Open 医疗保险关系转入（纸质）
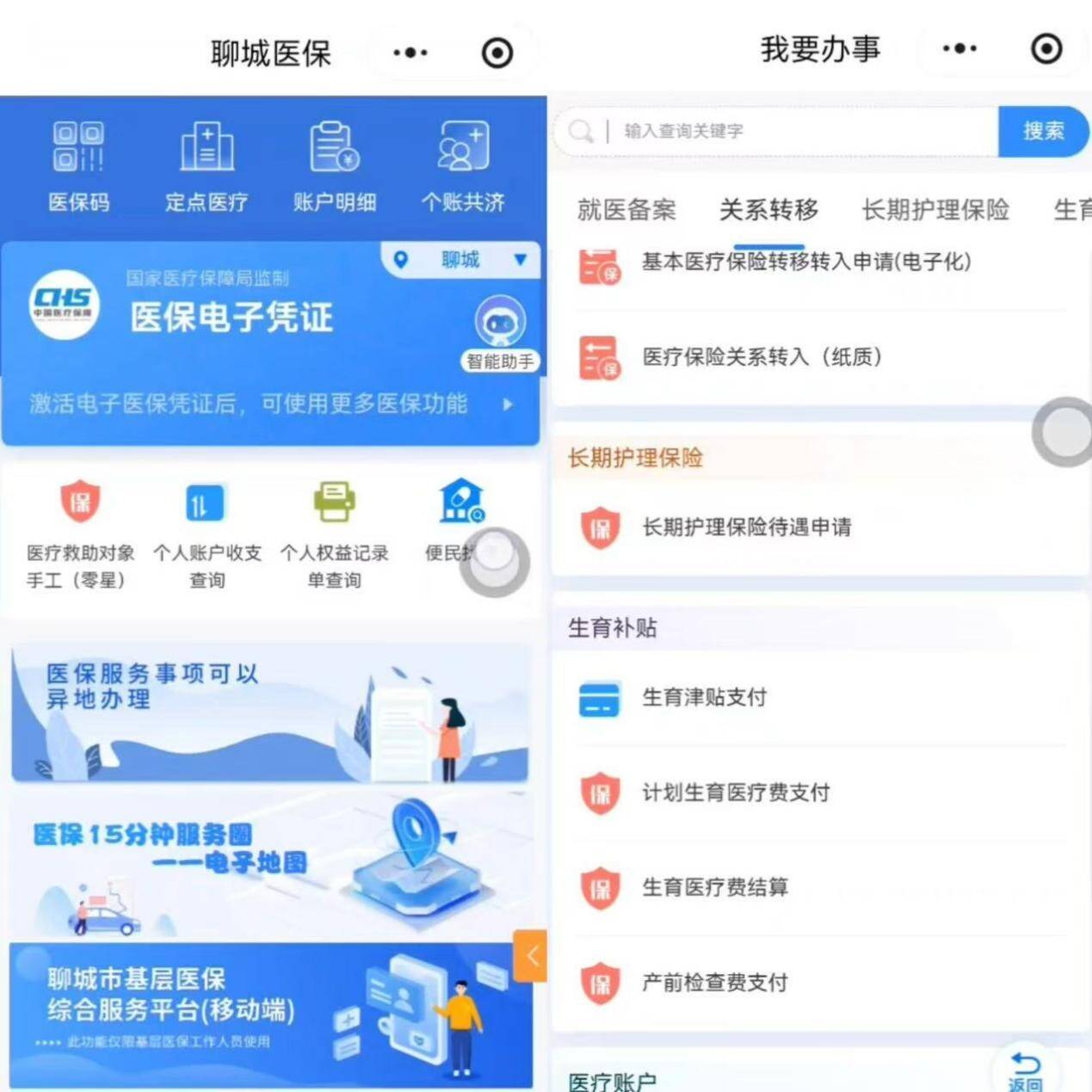 coord(761,357)
